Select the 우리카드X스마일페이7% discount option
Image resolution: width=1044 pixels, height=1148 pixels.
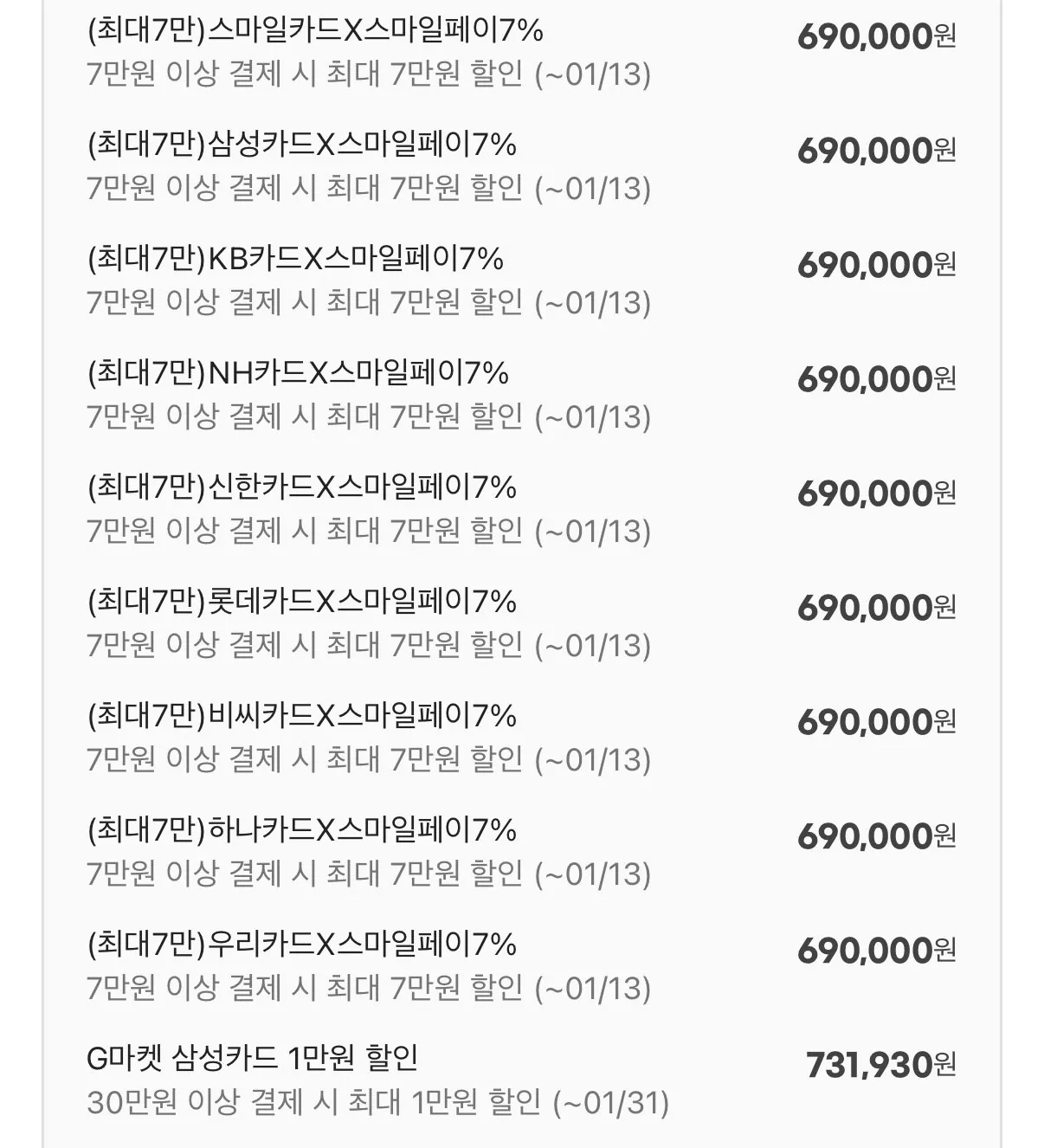[299, 944]
